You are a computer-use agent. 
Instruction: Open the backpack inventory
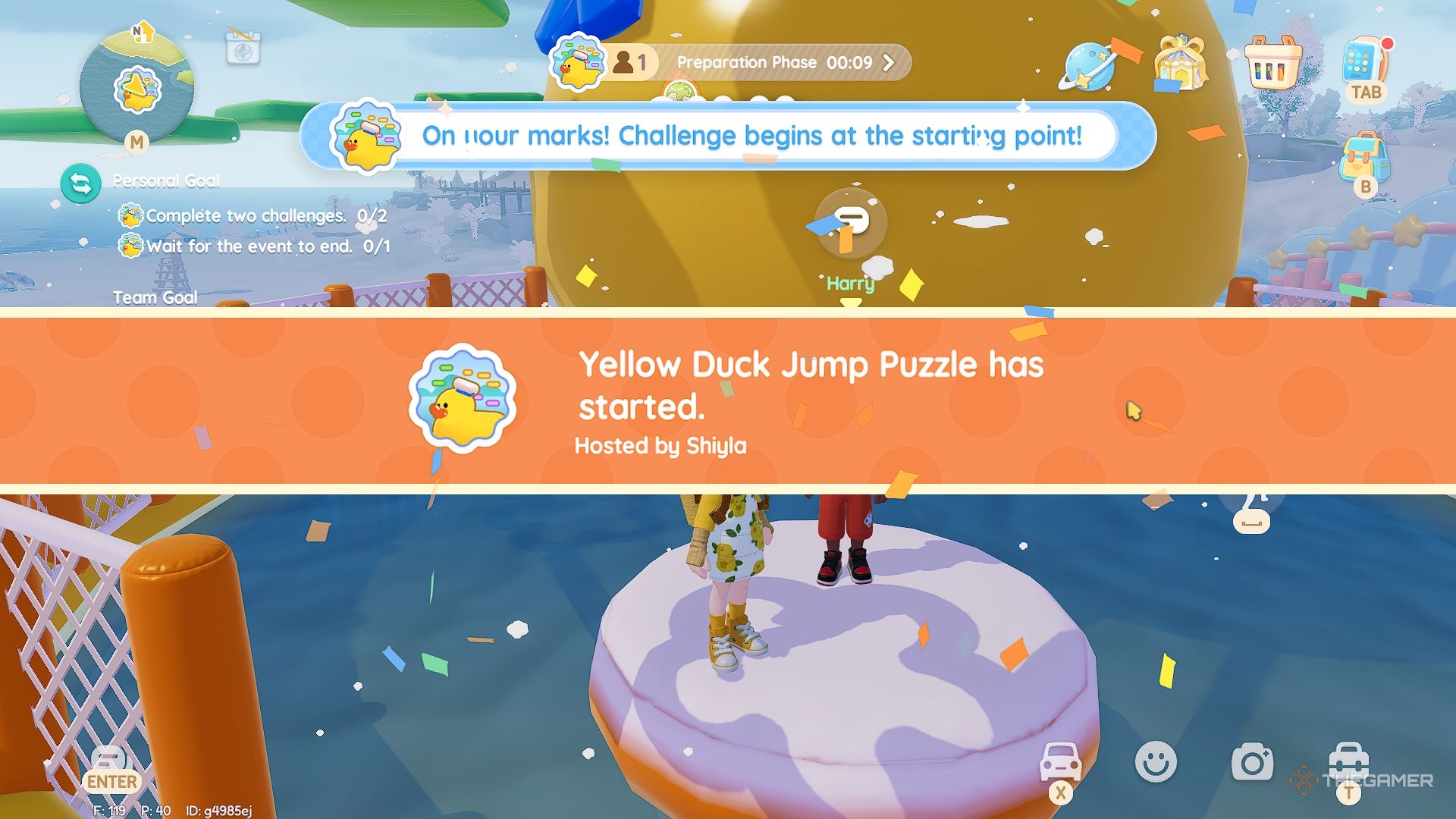[x=1364, y=158]
